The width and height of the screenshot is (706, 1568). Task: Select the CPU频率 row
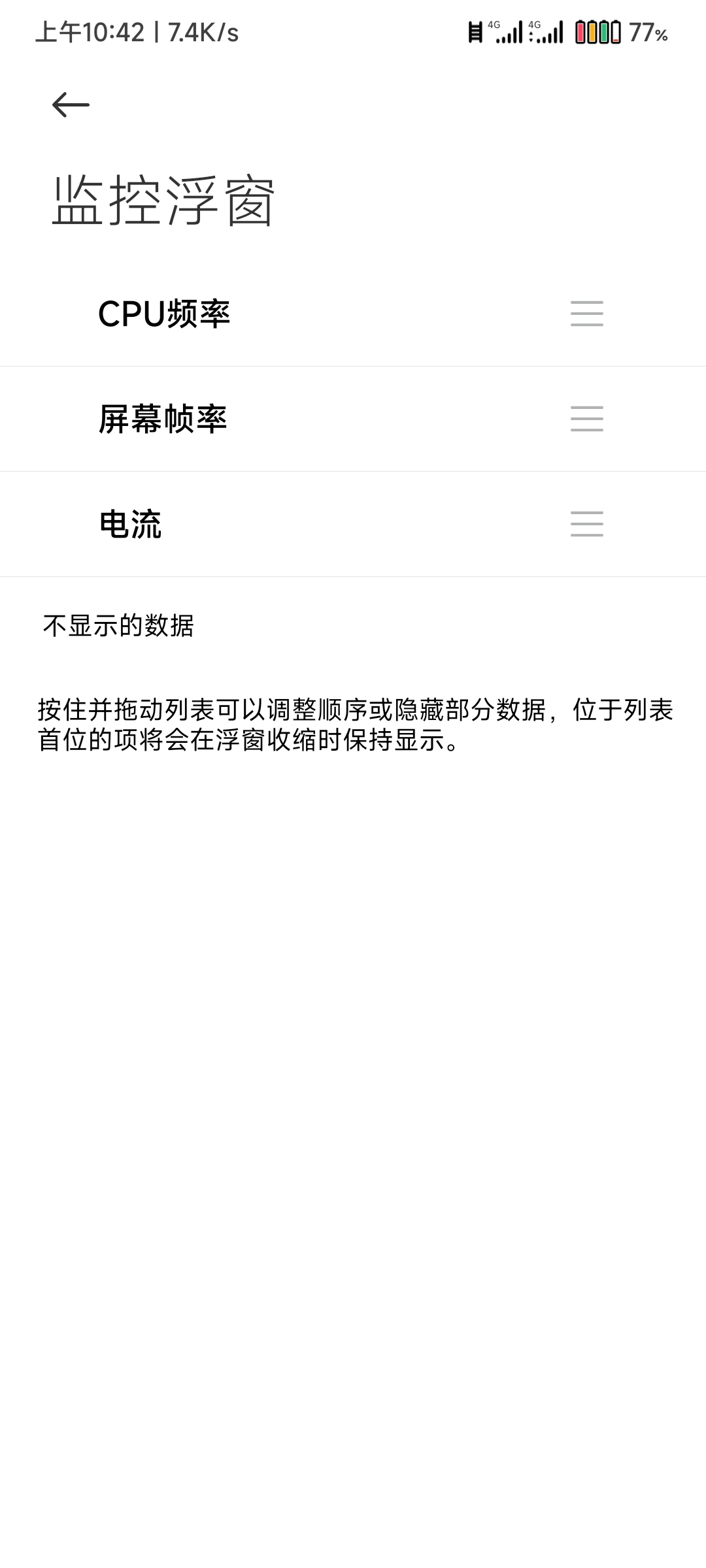pos(353,314)
